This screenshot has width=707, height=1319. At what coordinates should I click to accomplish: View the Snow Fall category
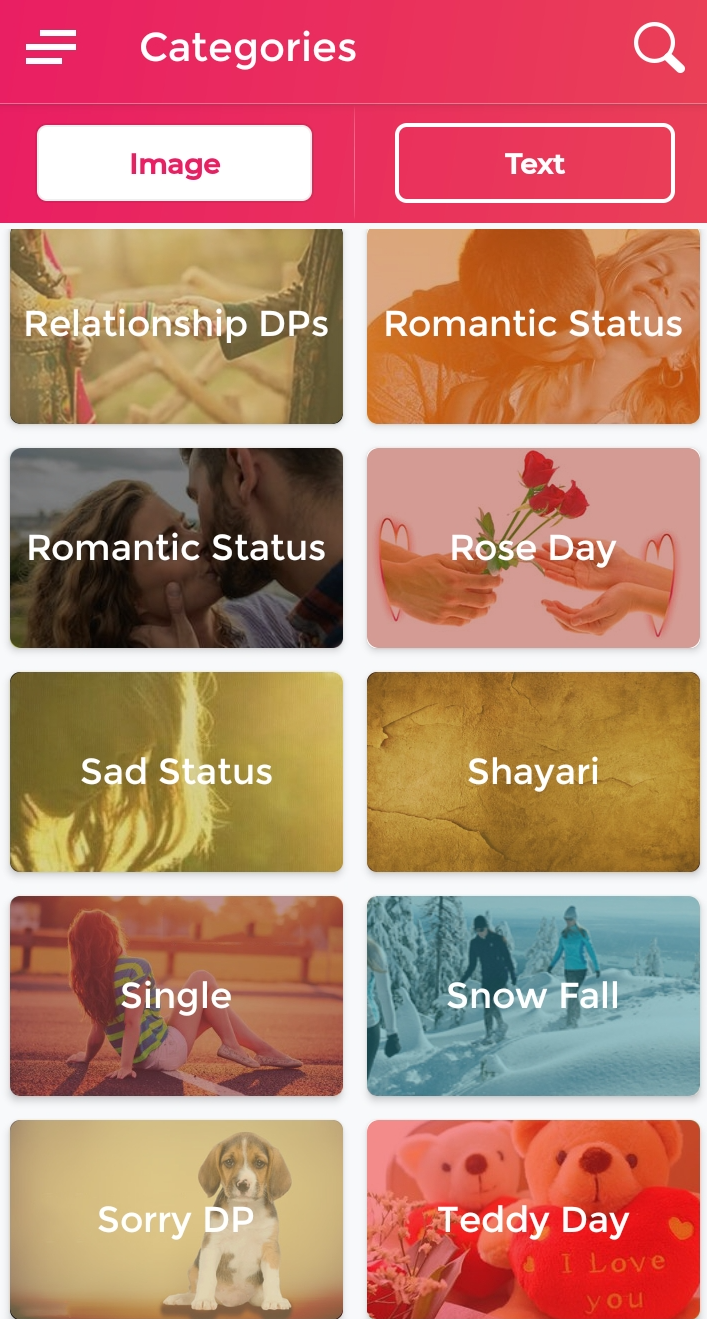click(533, 996)
